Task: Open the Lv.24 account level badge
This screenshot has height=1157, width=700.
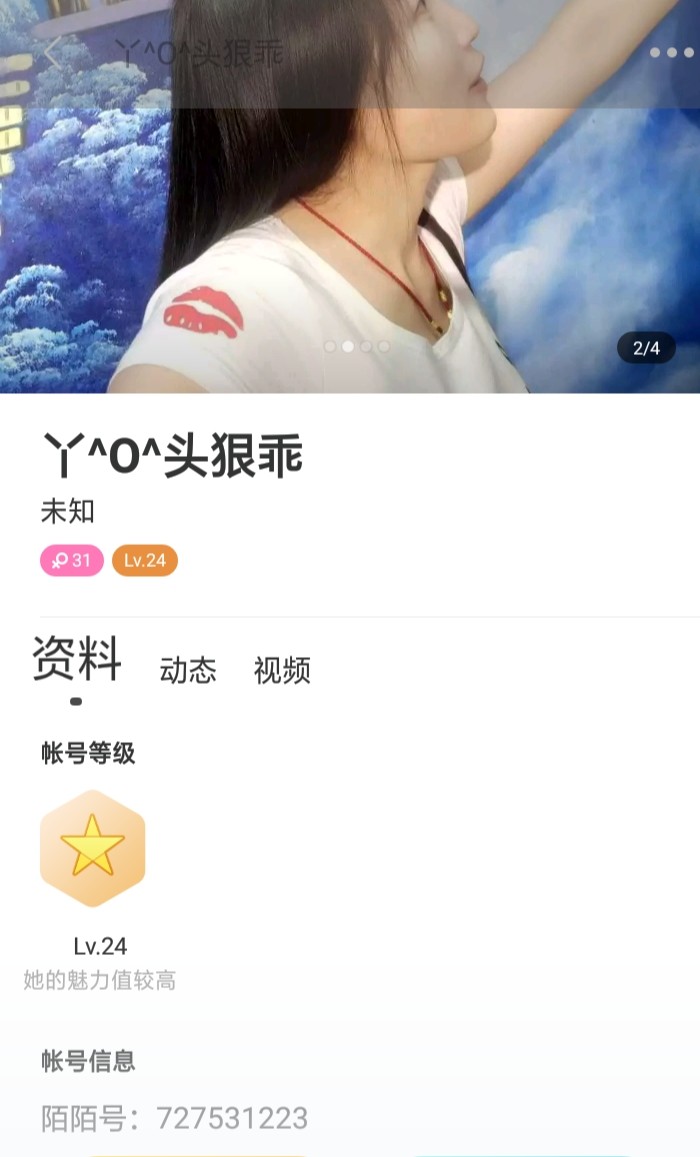Action: [93, 848]
